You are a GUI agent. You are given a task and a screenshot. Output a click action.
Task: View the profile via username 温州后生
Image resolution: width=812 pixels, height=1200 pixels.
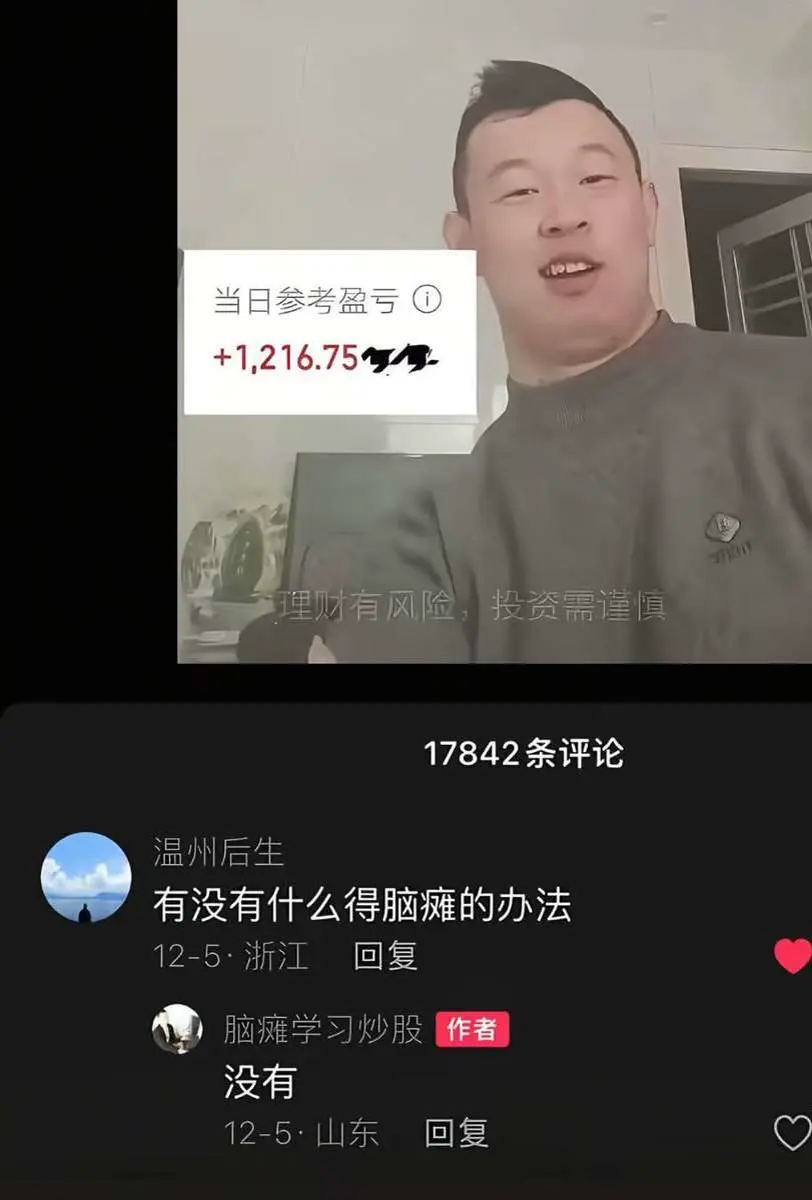tap(218, 852)
